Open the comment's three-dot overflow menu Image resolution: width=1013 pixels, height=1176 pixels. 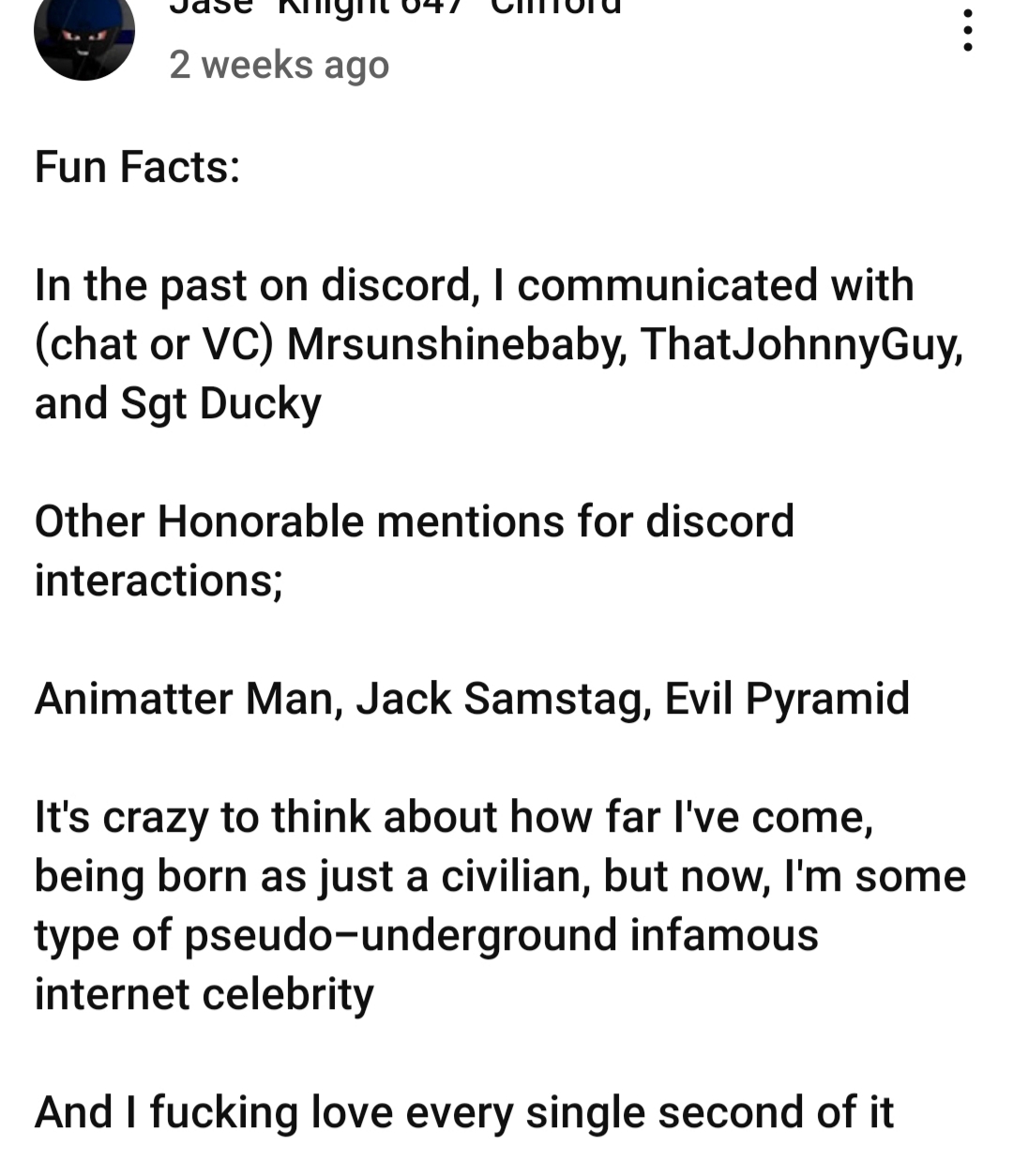click(967, 30)
